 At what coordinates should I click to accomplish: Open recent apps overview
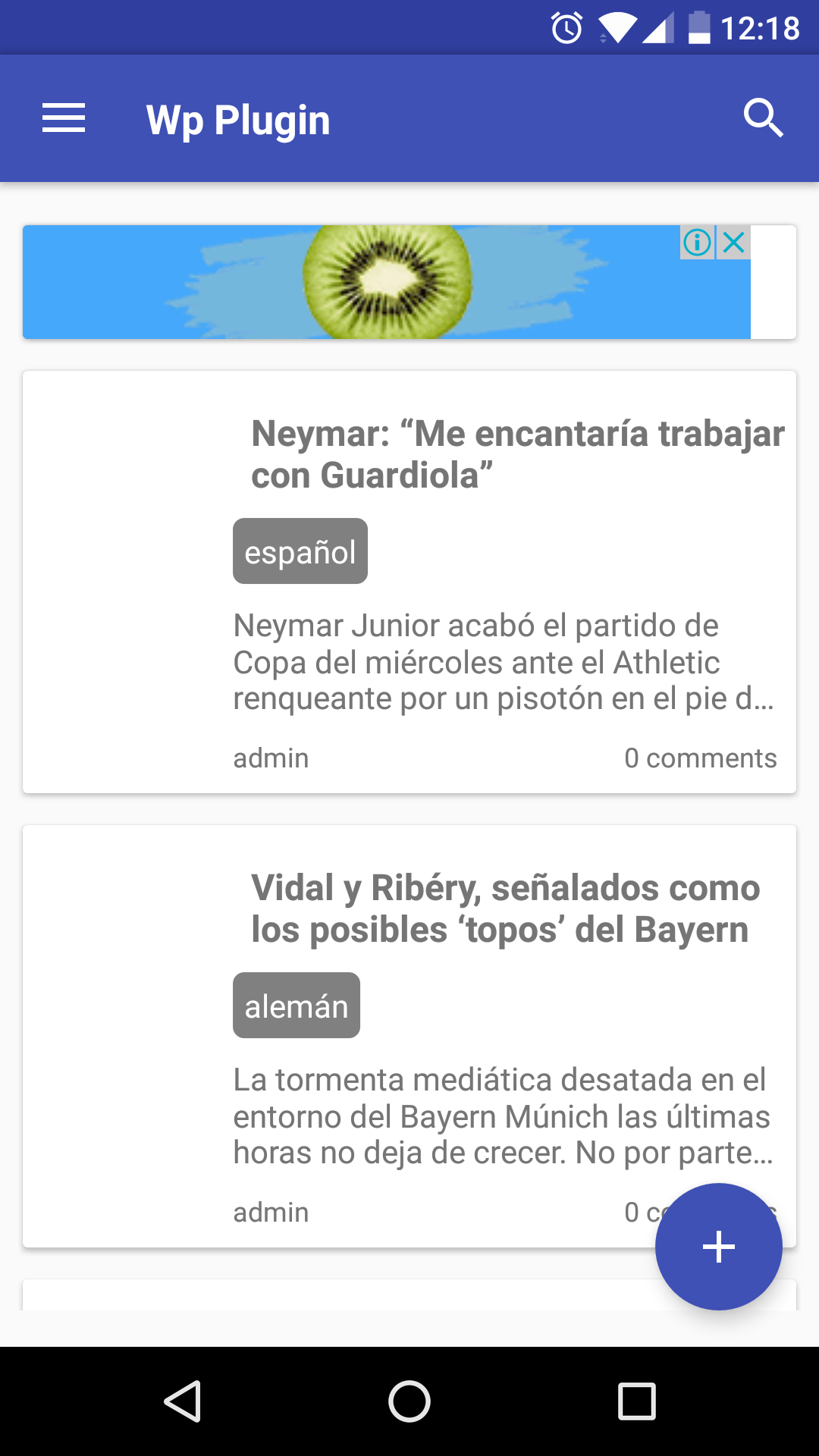point(637,1401)
